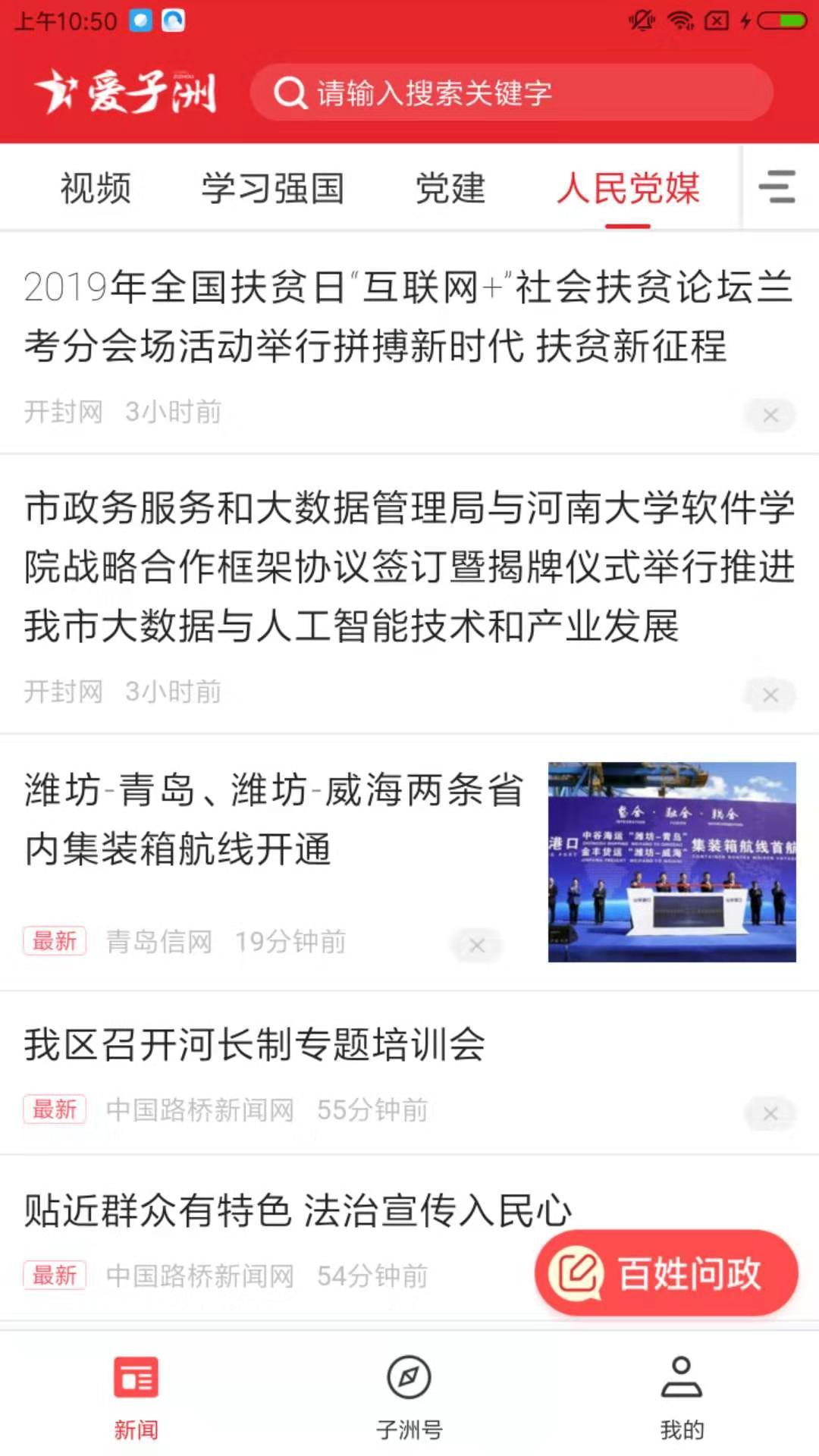819x1456 pixels.
Task: Switch to the 学习强国 tab
Action: tap(273, 188)
